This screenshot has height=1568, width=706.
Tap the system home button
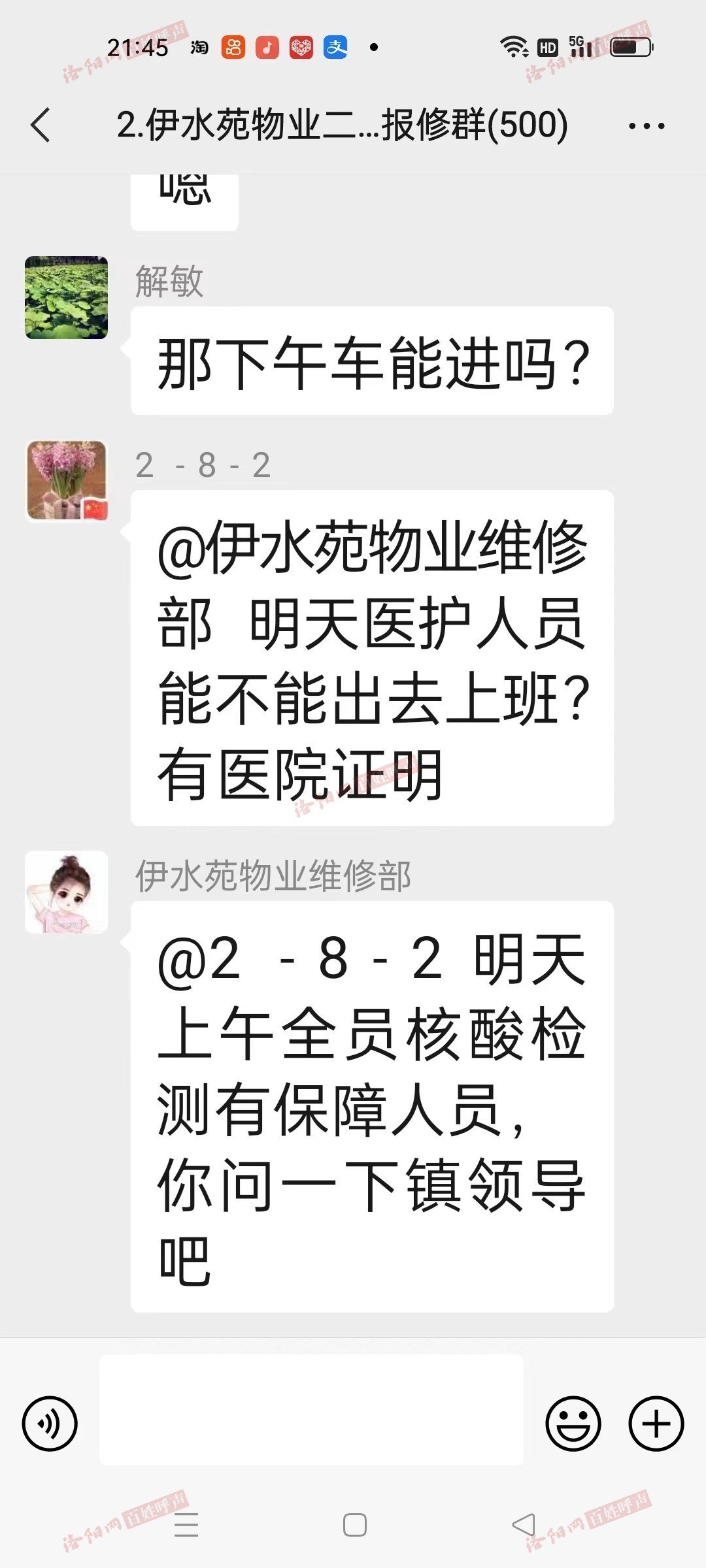point(354,1525)
